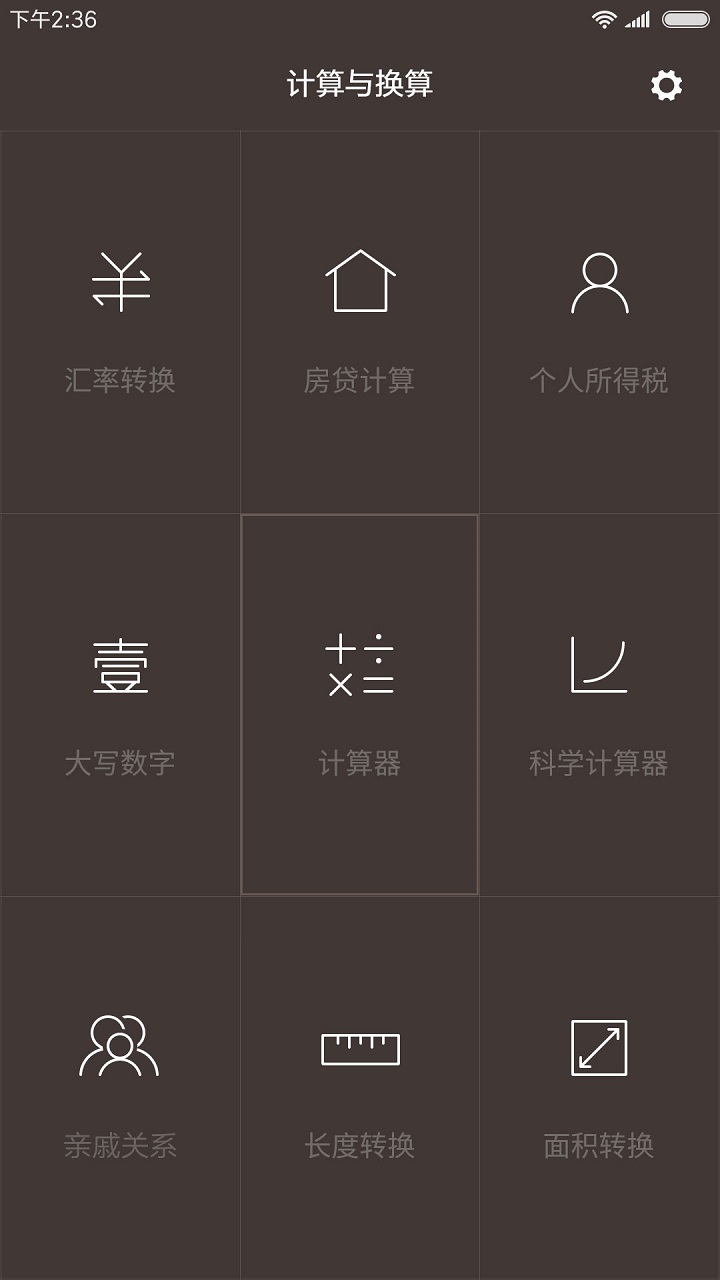Tap the ruler icon in the bottom row
The width and height of the screenshot is (720, 1280).
click(360, 1048)
